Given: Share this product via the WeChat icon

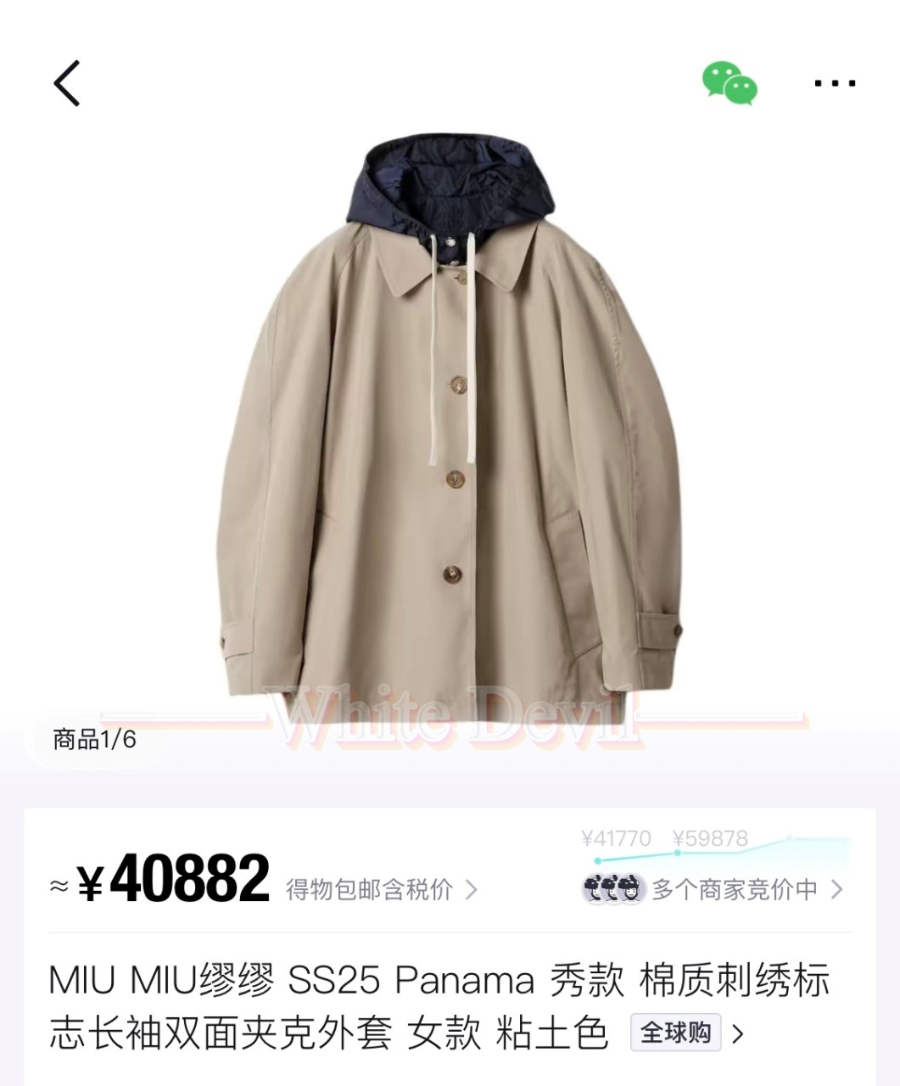Looking at the screenshot, I should (x=729, y=83).
